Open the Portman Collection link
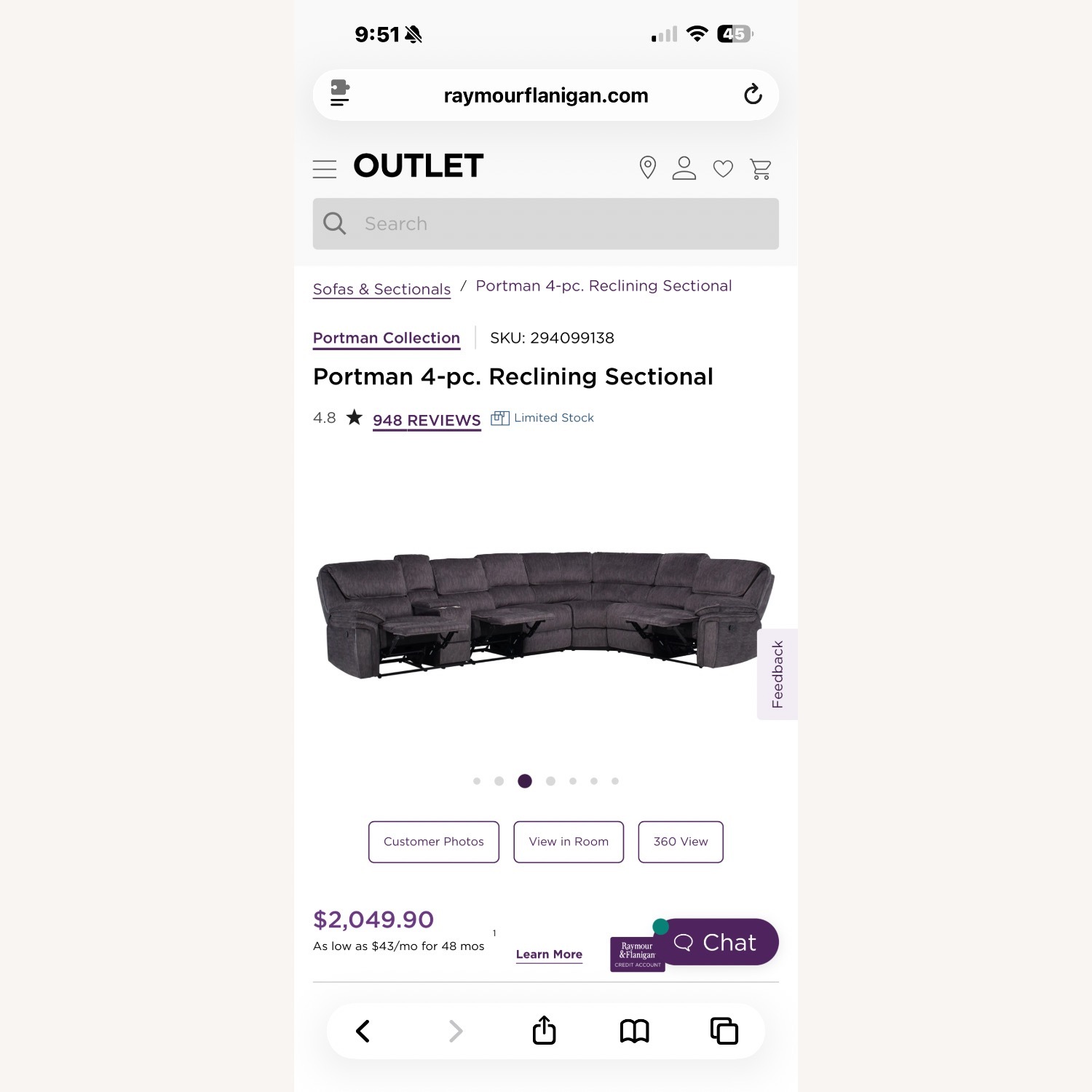The height and width of the screenshot is (1092, 1092). coord(387,338)
